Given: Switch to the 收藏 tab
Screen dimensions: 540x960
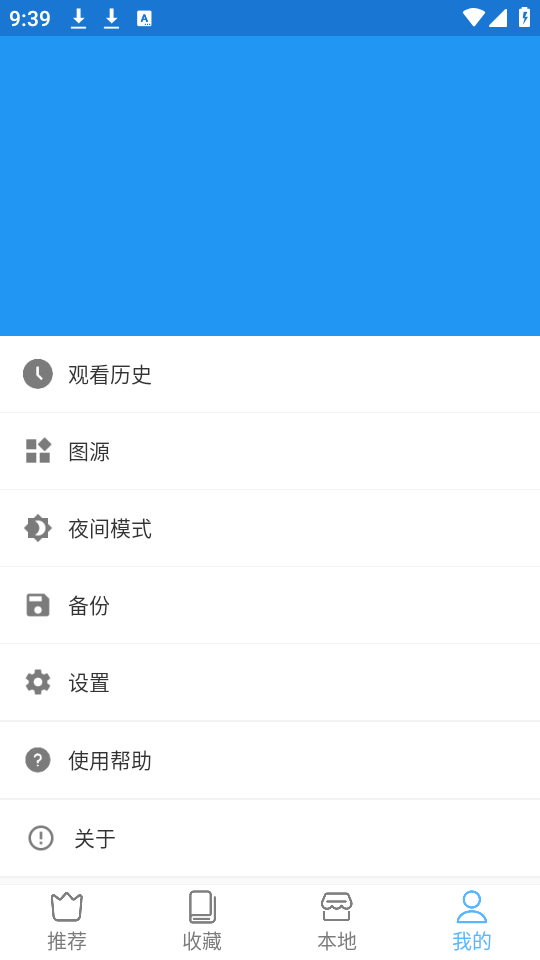Looking at the screenshot, I should pyautogui.click(x=202, y=922).
